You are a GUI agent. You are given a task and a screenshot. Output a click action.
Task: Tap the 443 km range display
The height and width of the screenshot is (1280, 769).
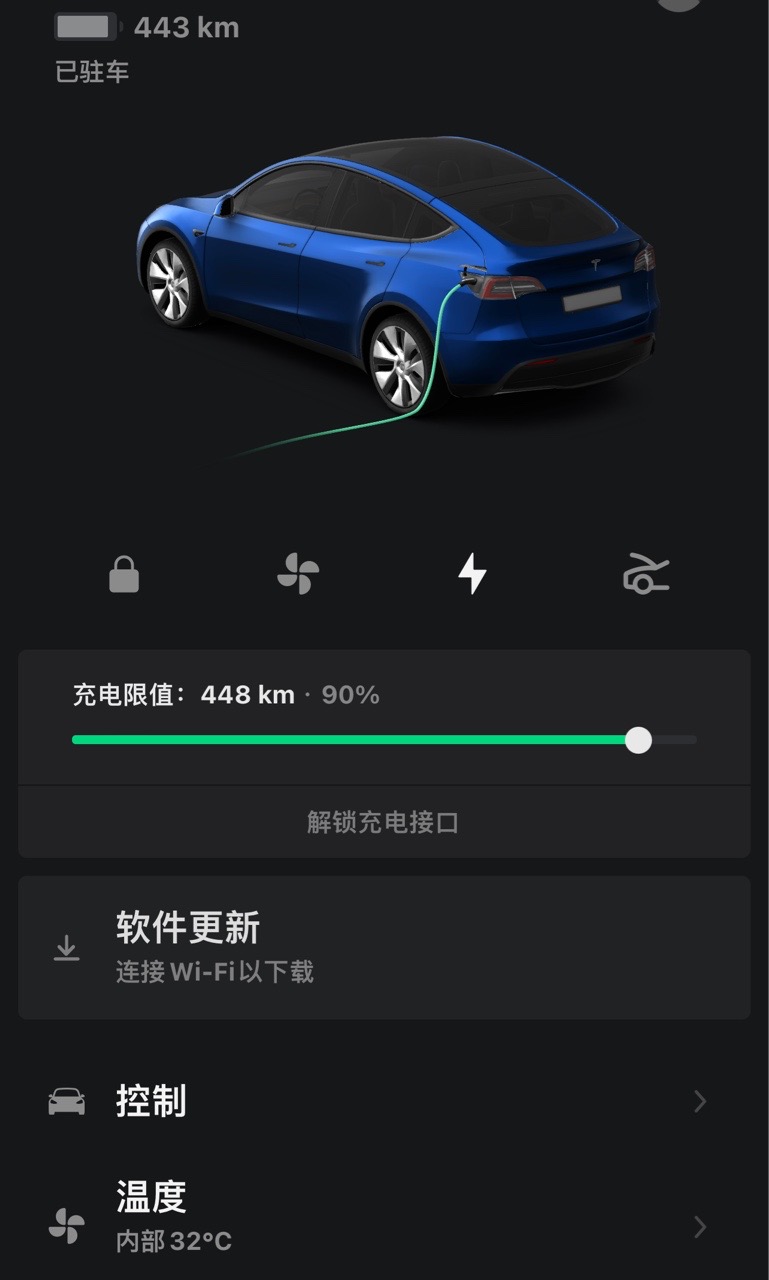186,26
